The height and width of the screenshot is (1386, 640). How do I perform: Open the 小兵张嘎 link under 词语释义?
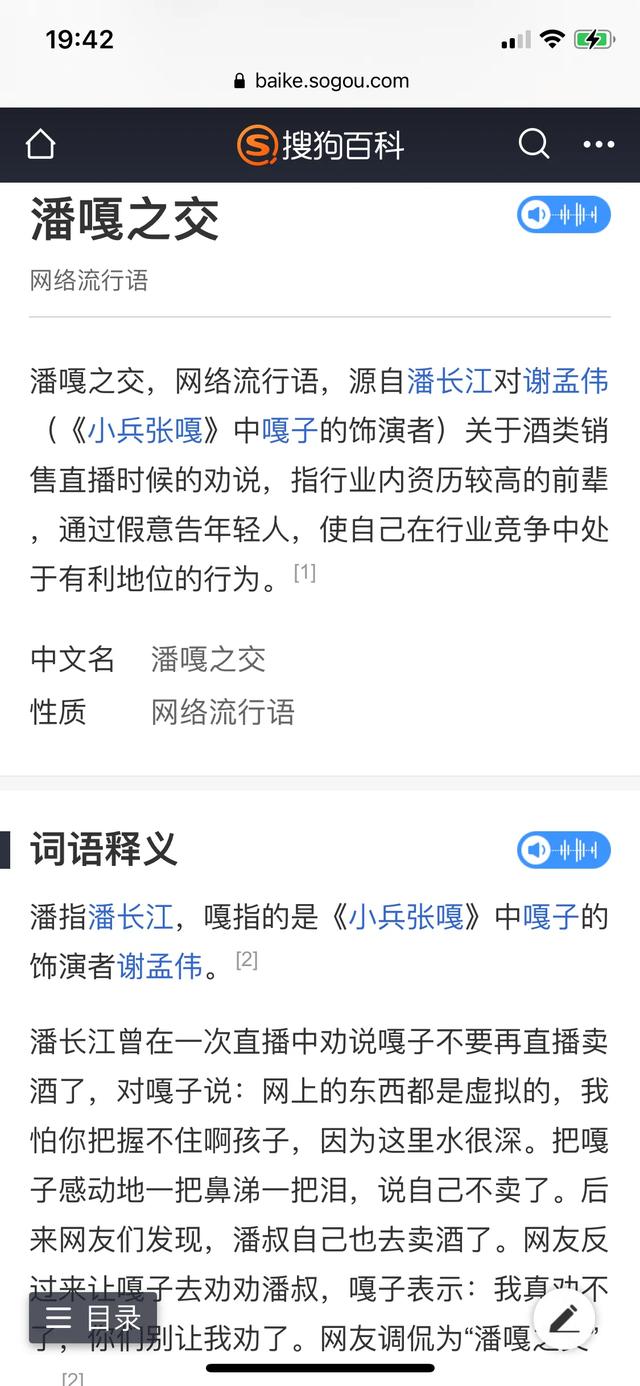[x=406, y=916]
